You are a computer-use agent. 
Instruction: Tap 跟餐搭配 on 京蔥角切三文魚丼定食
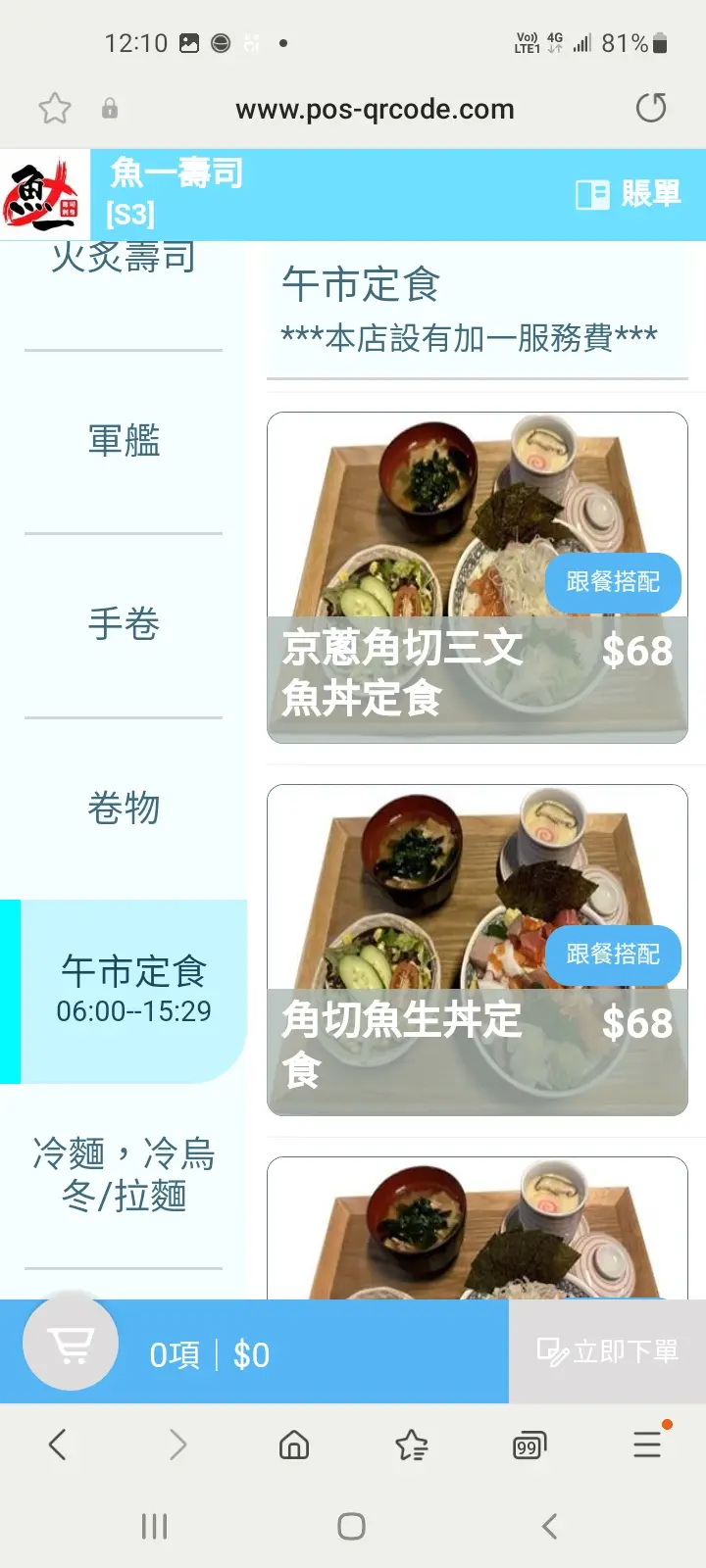coord(613,582)
